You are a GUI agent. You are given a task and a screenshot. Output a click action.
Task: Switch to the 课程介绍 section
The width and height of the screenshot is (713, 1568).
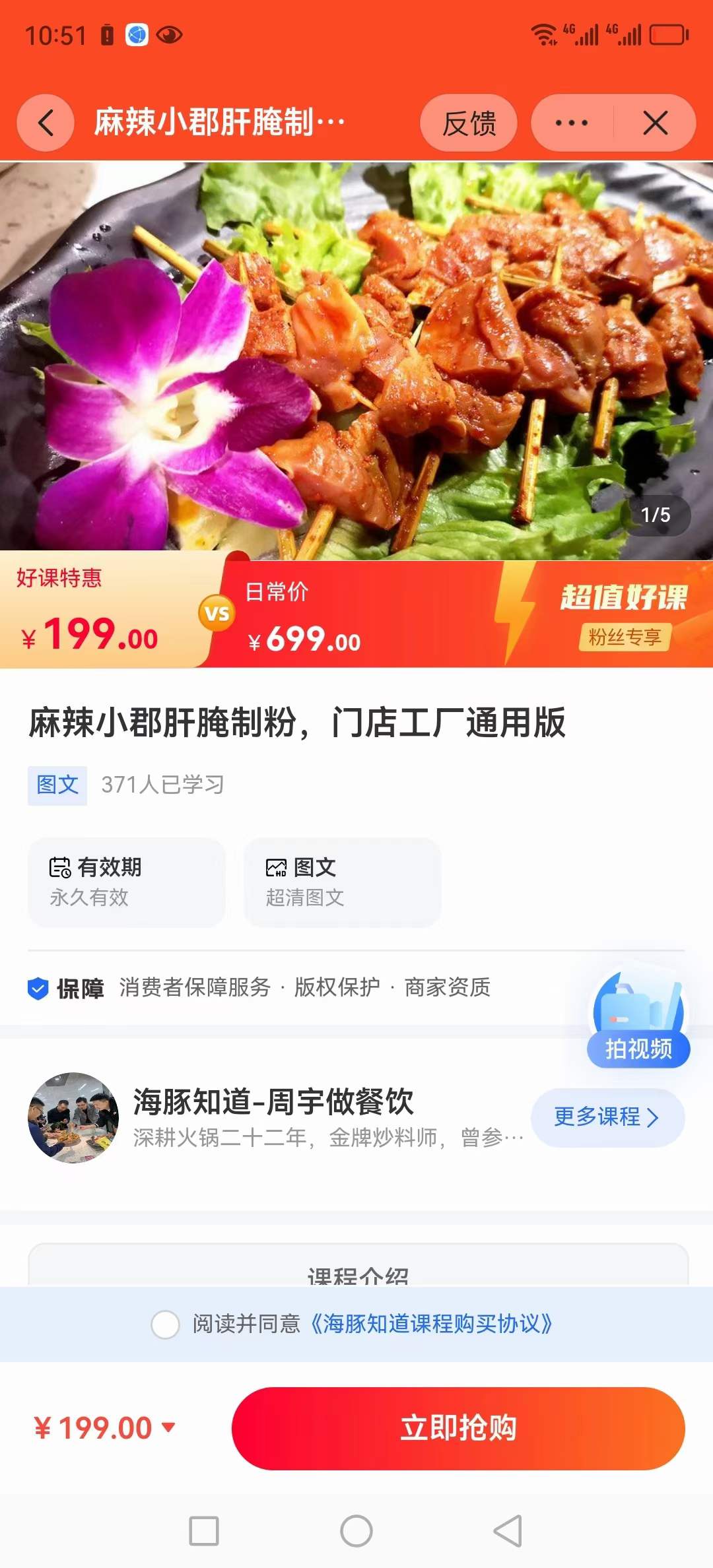pos(356,1276)
